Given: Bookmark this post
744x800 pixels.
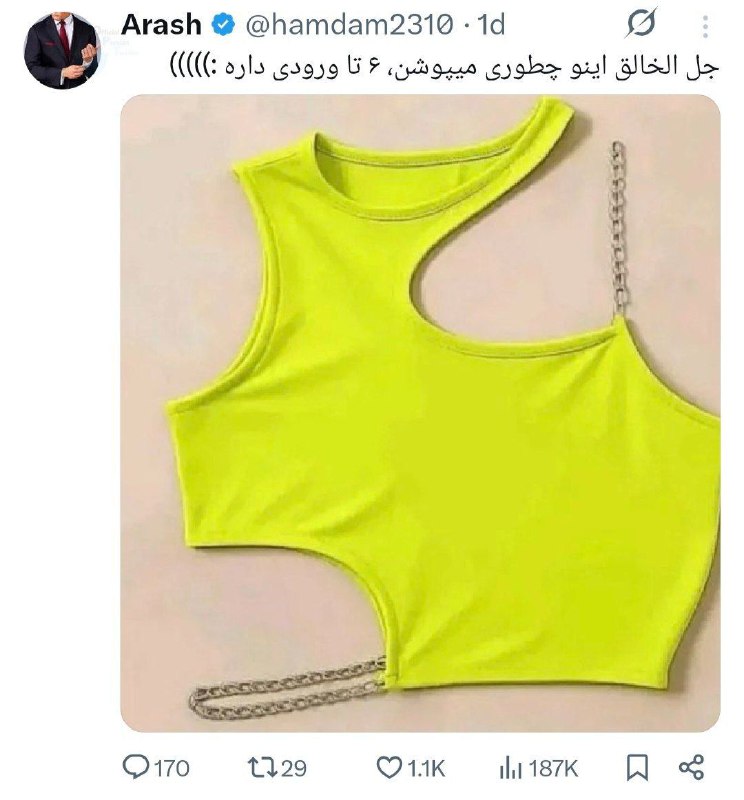Looking at the screenshot, I should [x=639, y=768].
